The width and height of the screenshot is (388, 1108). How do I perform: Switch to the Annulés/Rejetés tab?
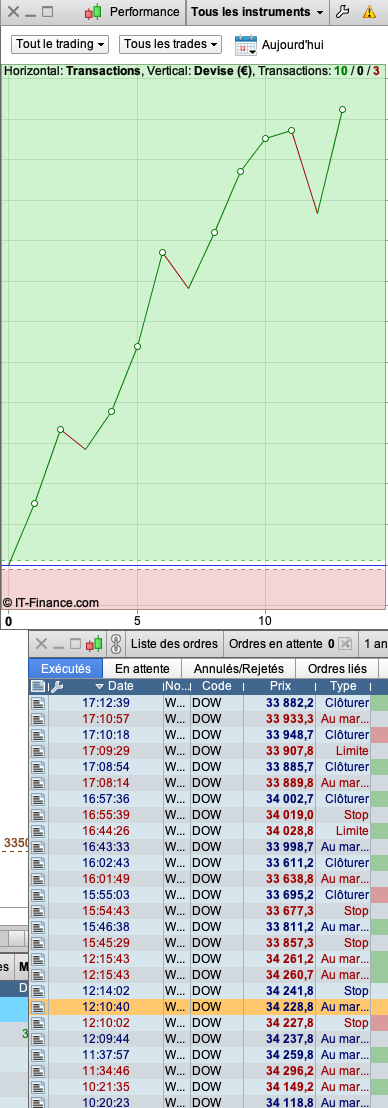(x=239, y=668)
